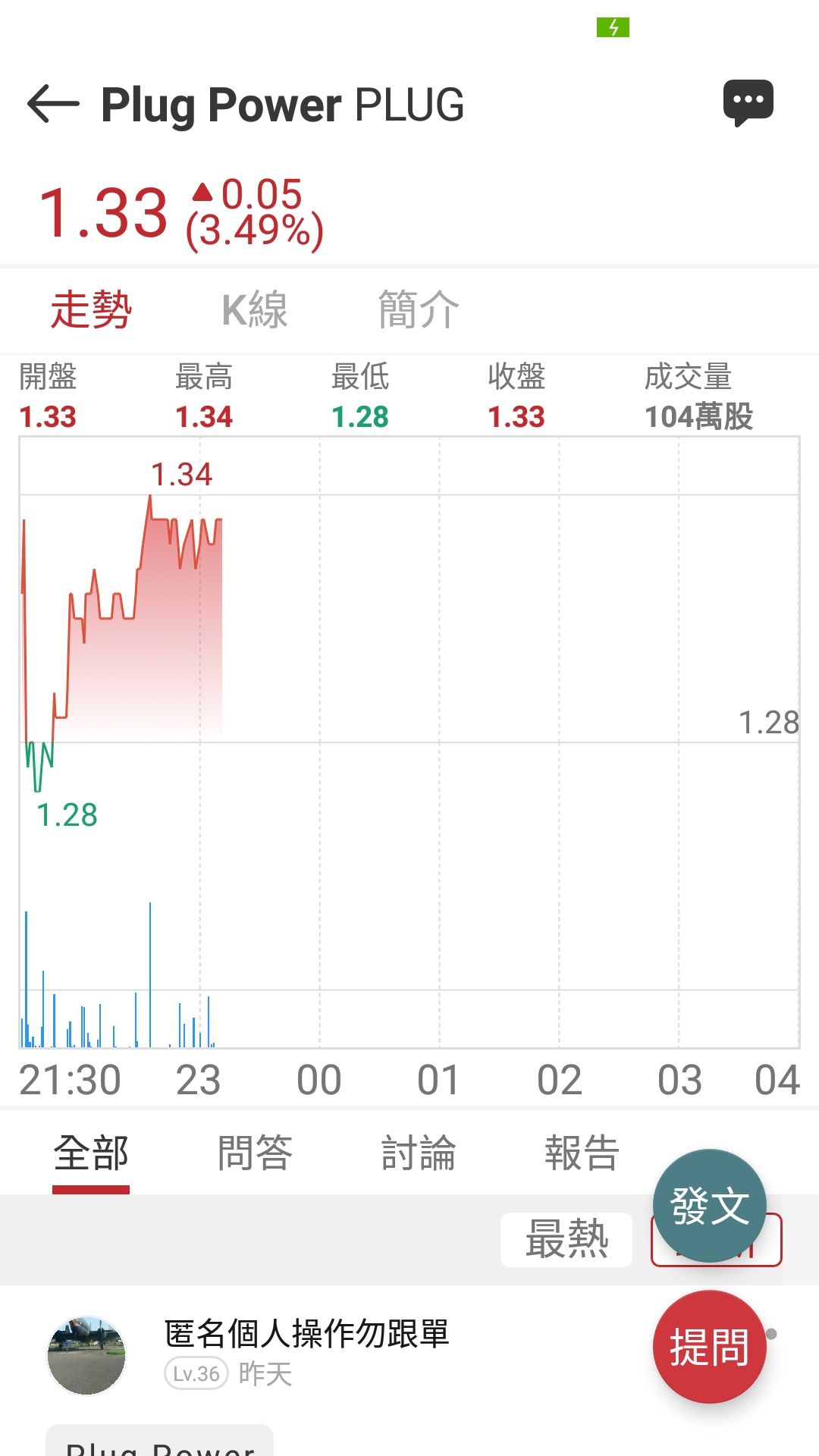Open the chat bubble messages icon
This screenshot has height=1456, width=819.
click(748, 102)
